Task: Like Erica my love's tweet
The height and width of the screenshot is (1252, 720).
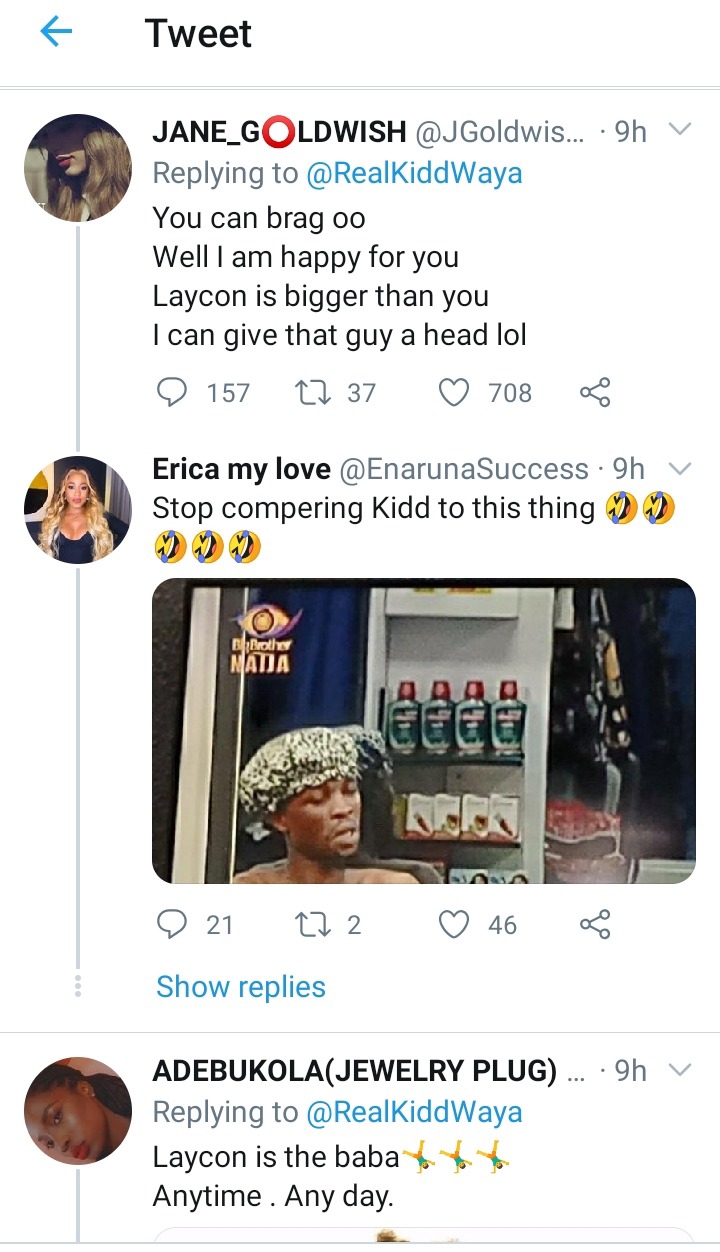Action: point(455,925)
